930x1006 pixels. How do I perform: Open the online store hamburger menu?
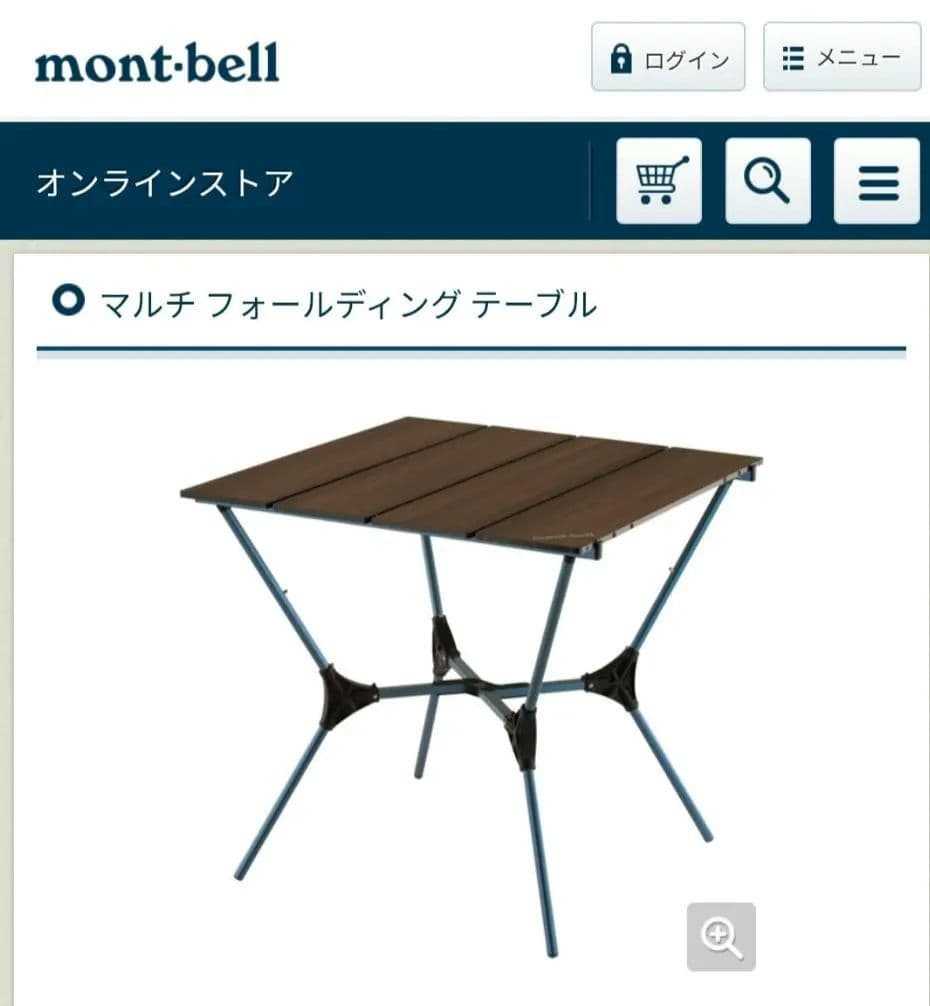pos(876,181)
